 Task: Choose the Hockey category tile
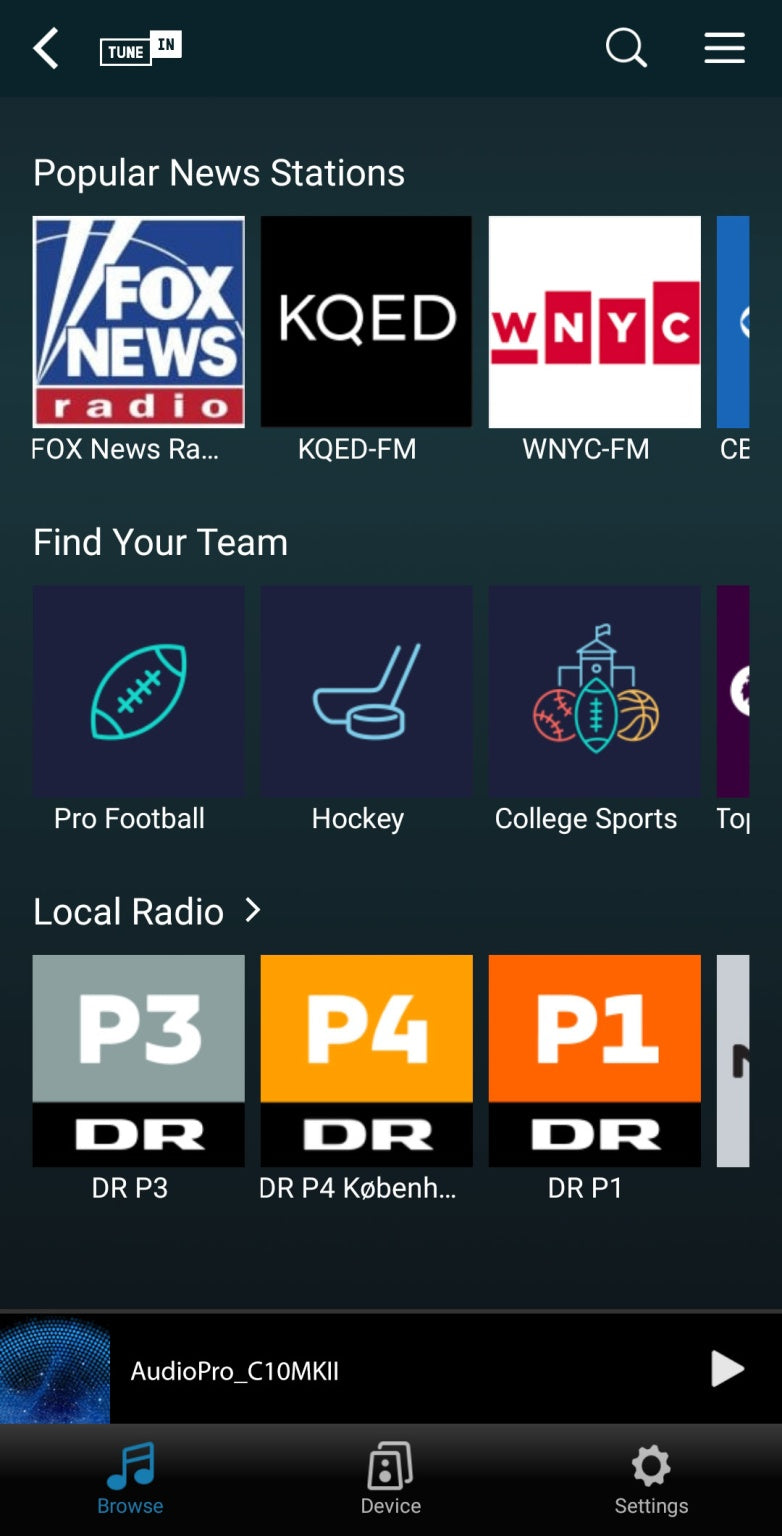tap(366, 691)
